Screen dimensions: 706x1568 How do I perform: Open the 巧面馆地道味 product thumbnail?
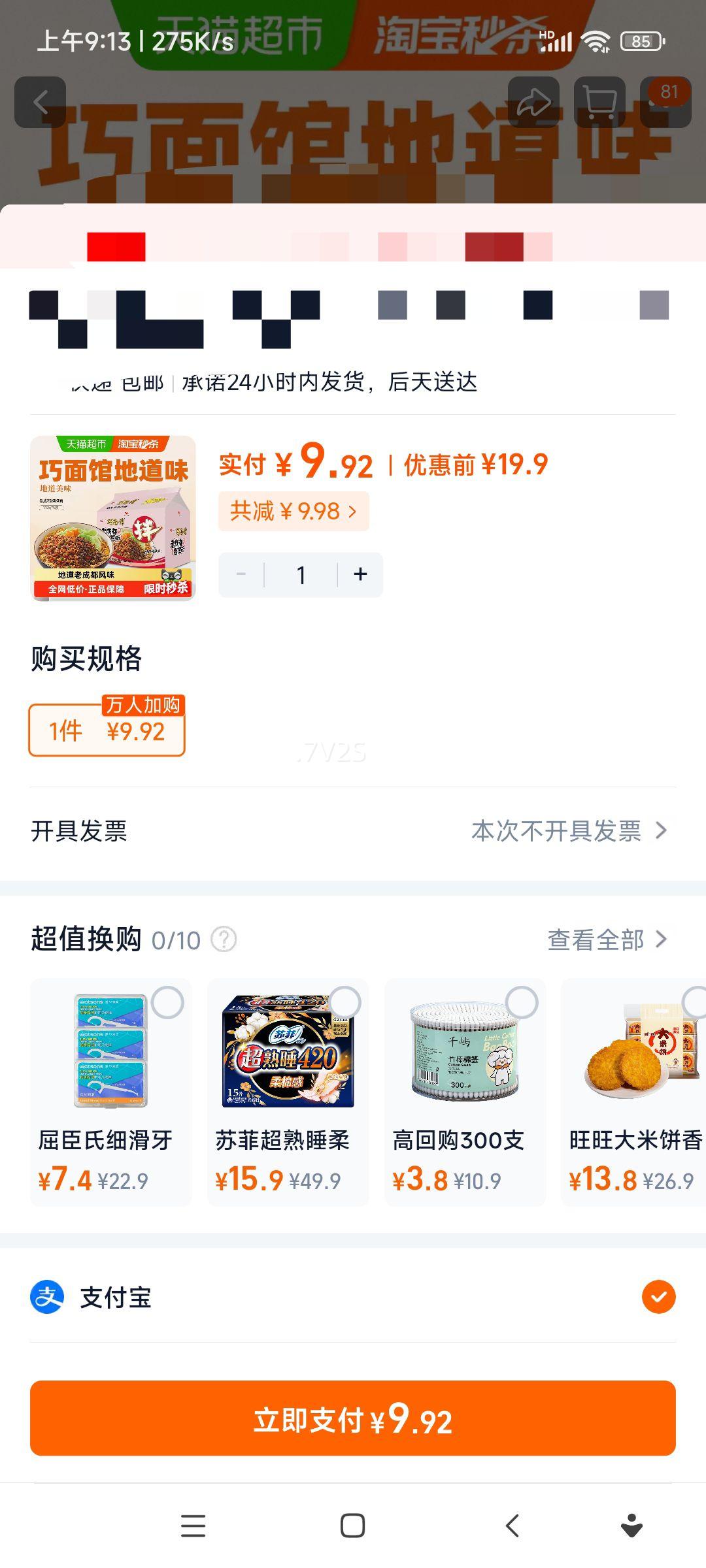[113, 517]
